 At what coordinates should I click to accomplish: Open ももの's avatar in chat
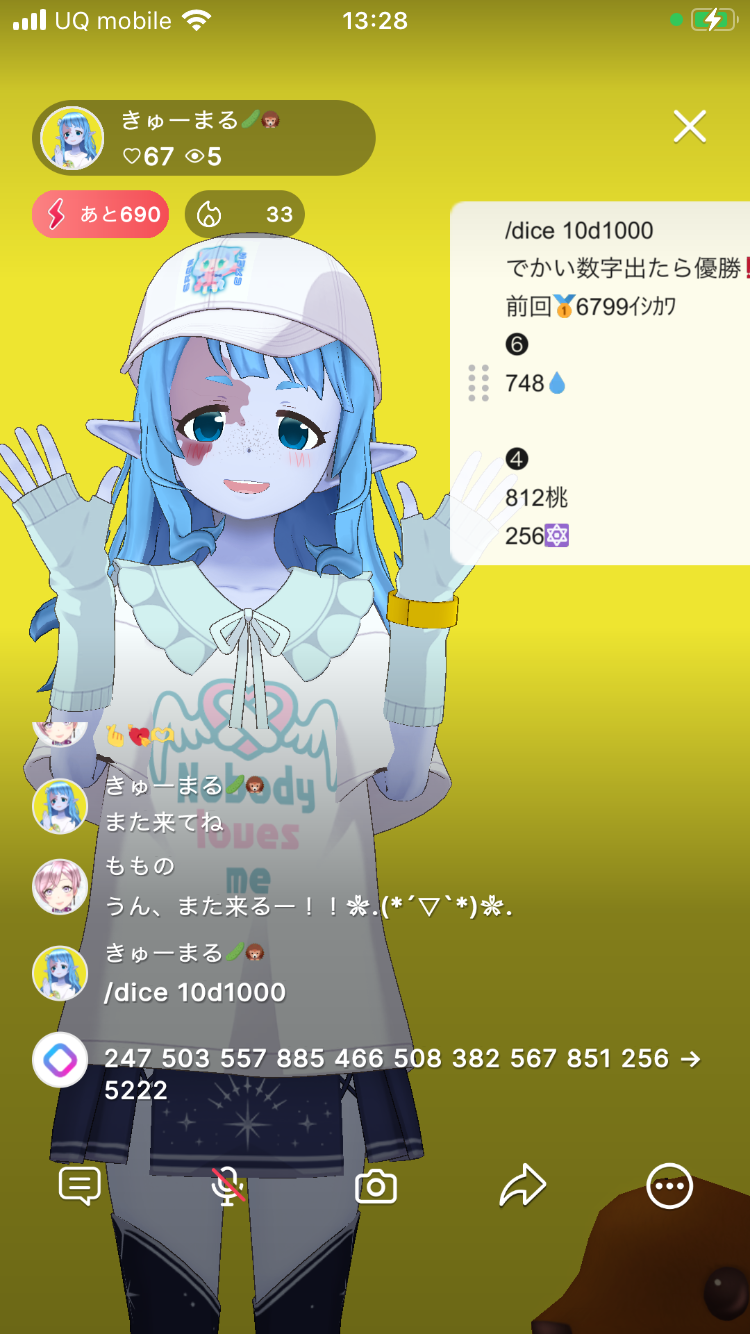pos(60,886)
